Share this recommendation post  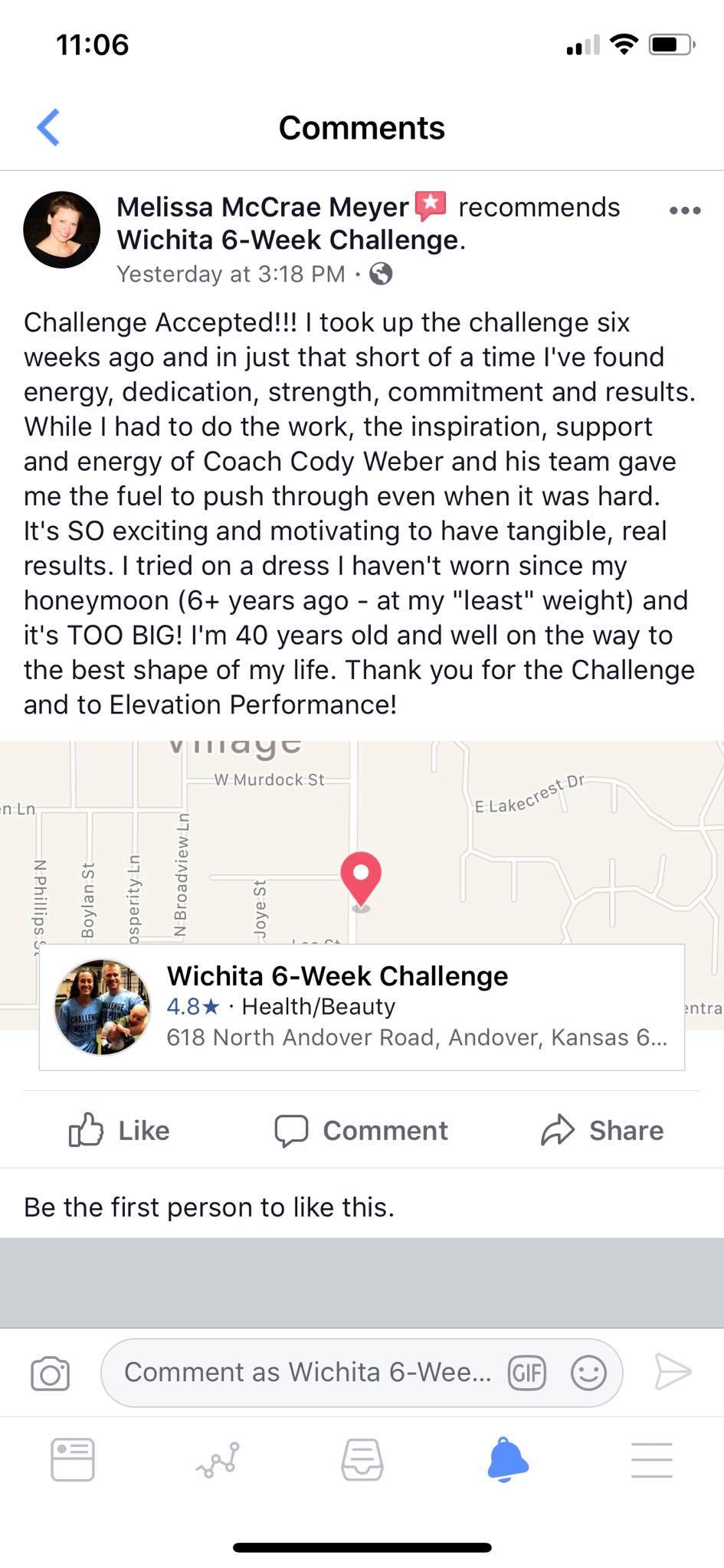point(602,1130)
